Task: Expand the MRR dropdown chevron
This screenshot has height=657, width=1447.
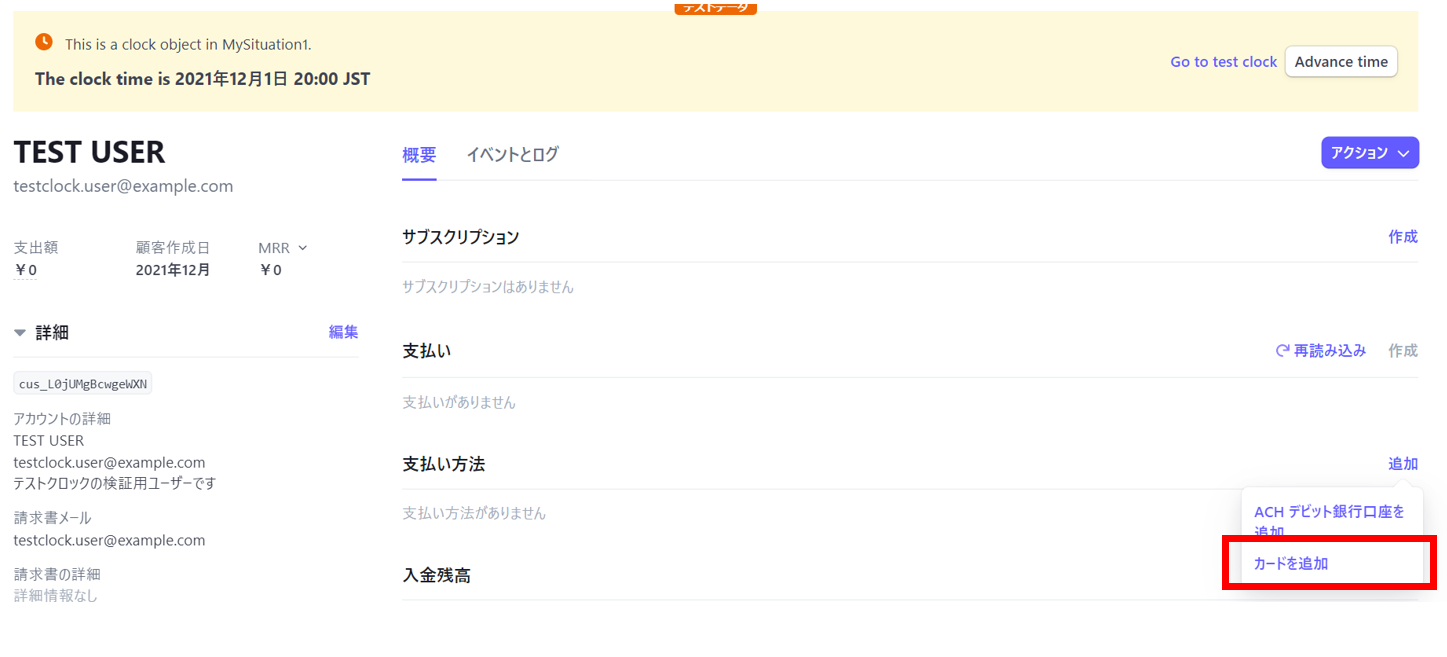Action: pos(303,248)
